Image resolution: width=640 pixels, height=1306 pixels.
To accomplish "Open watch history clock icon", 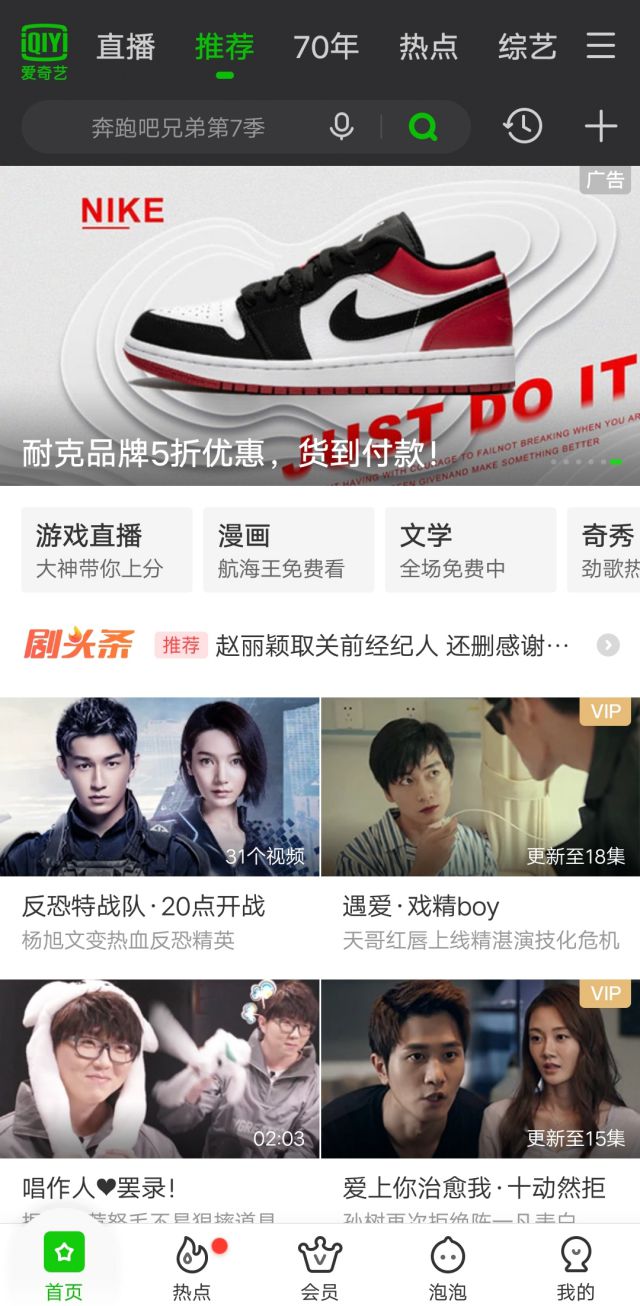I will [x=522, y=127].
